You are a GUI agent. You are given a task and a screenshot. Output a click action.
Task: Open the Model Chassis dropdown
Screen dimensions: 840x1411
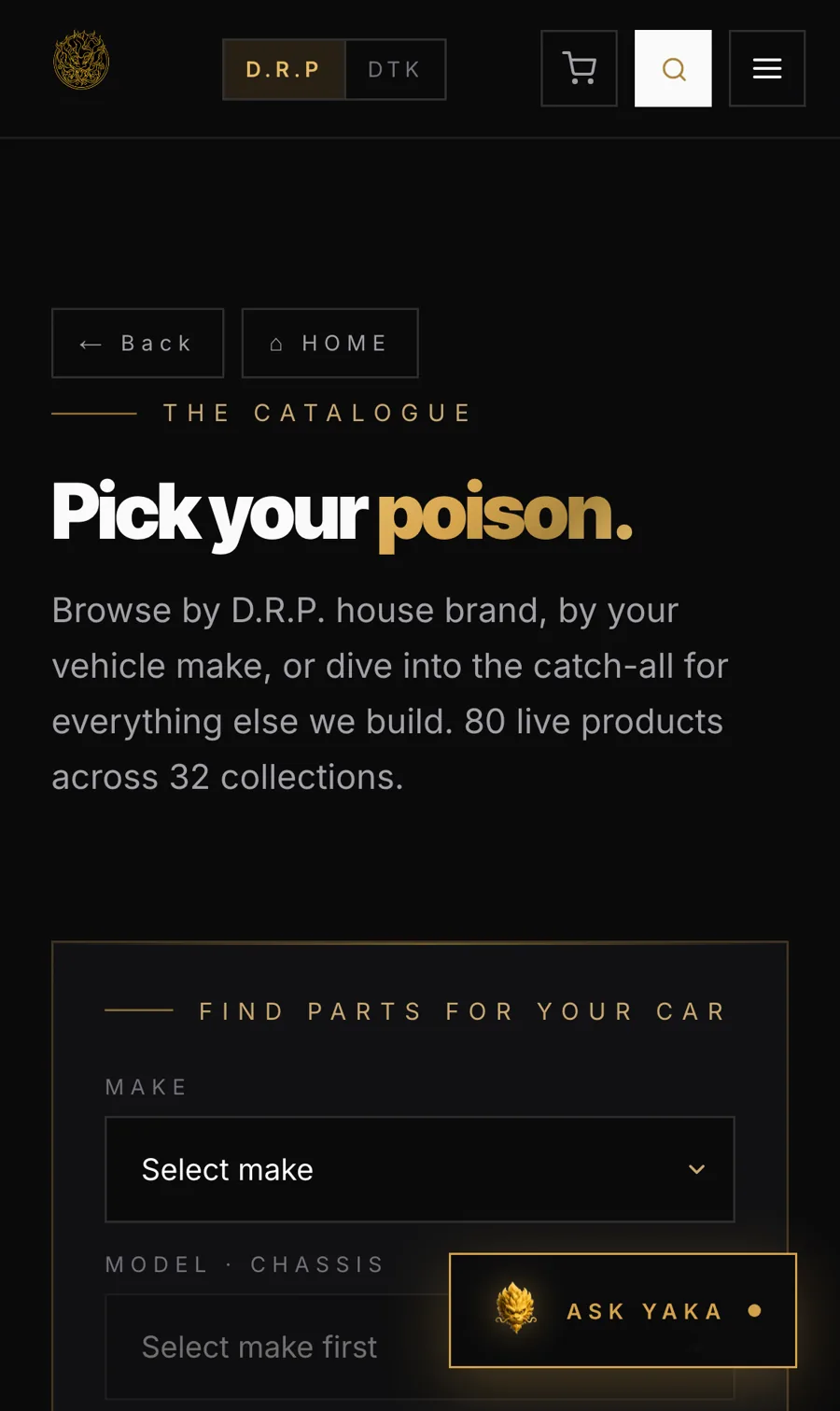click(x=277, y=1347)
